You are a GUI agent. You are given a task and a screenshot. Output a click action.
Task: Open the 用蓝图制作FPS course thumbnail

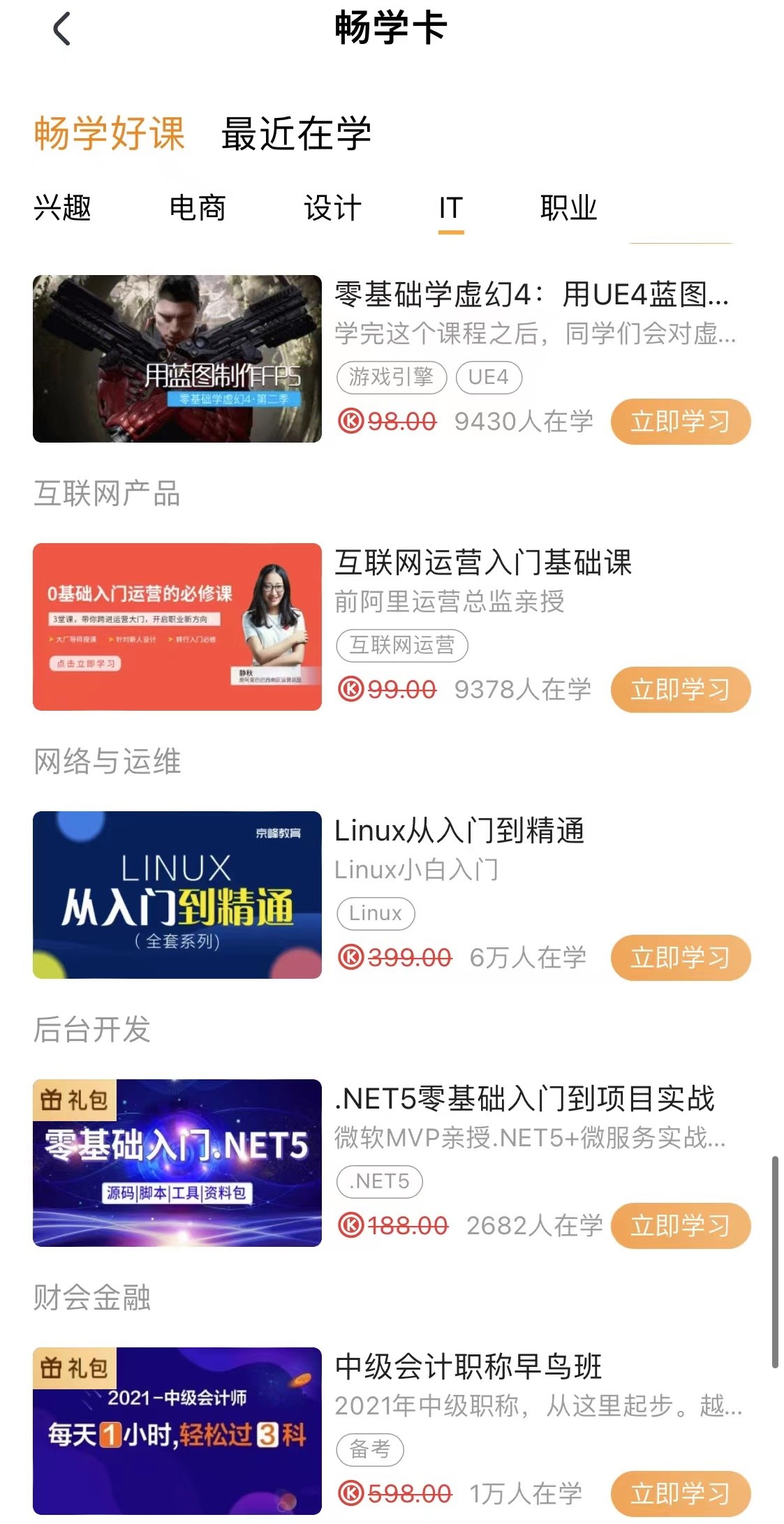click(x=177, y=359)
